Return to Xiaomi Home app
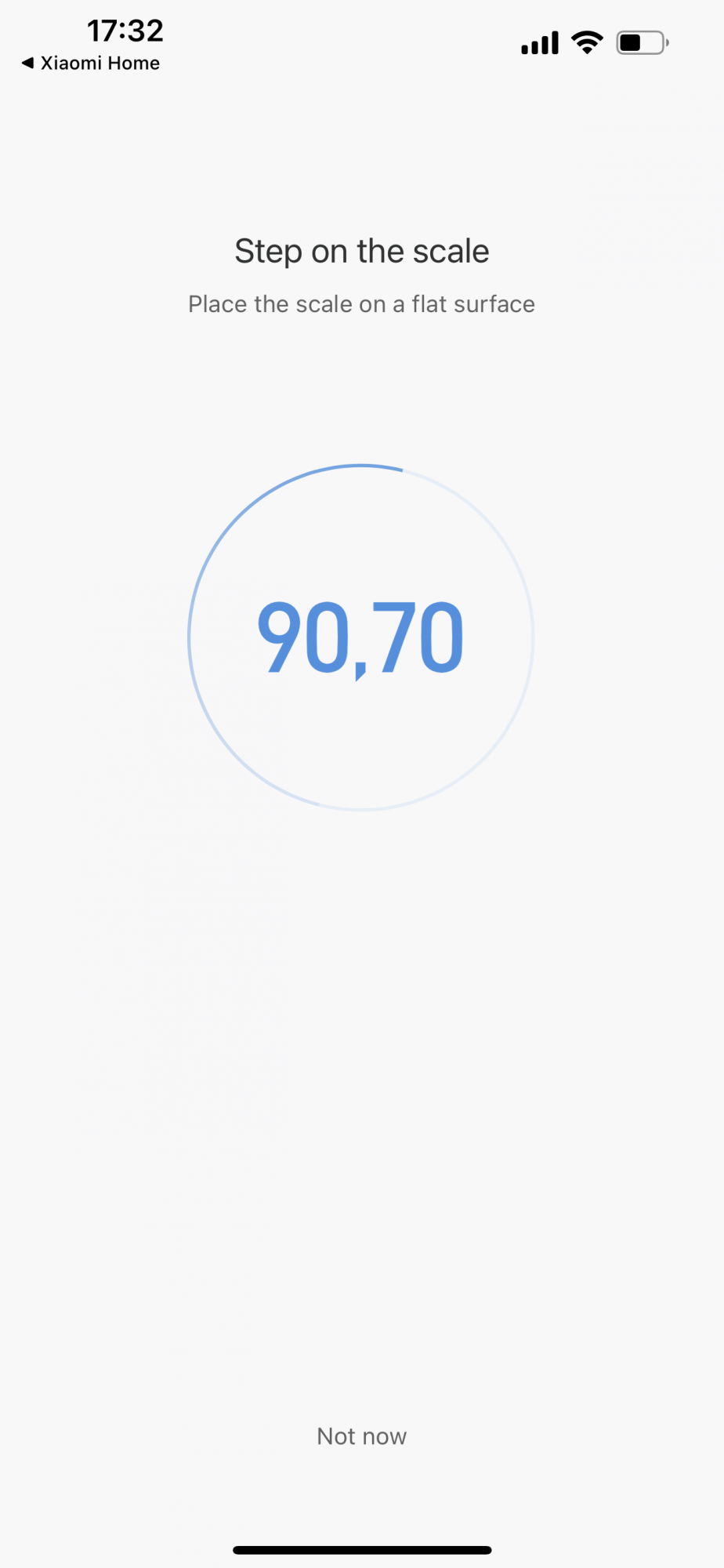 [90, 64]
